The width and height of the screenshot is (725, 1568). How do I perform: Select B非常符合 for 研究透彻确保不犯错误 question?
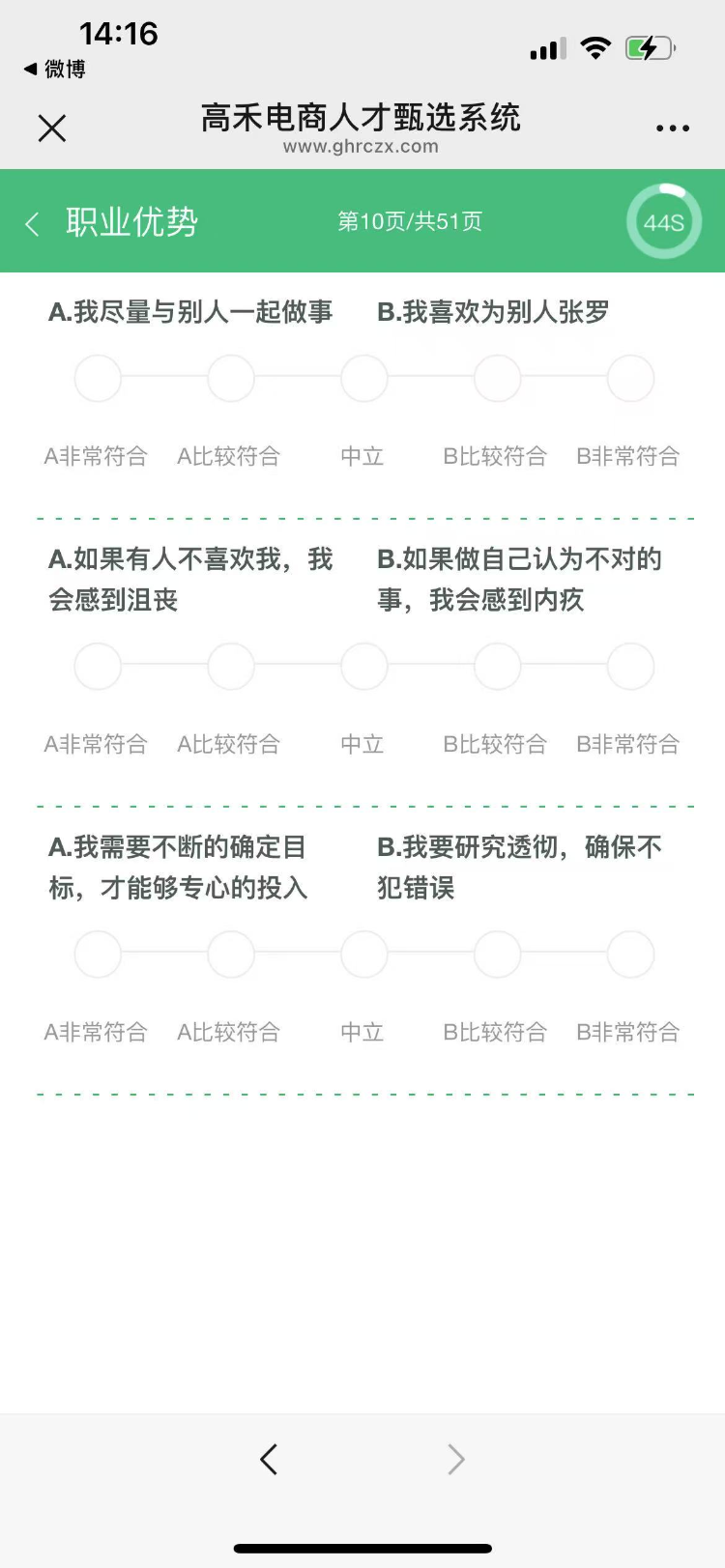coord(630,954)
